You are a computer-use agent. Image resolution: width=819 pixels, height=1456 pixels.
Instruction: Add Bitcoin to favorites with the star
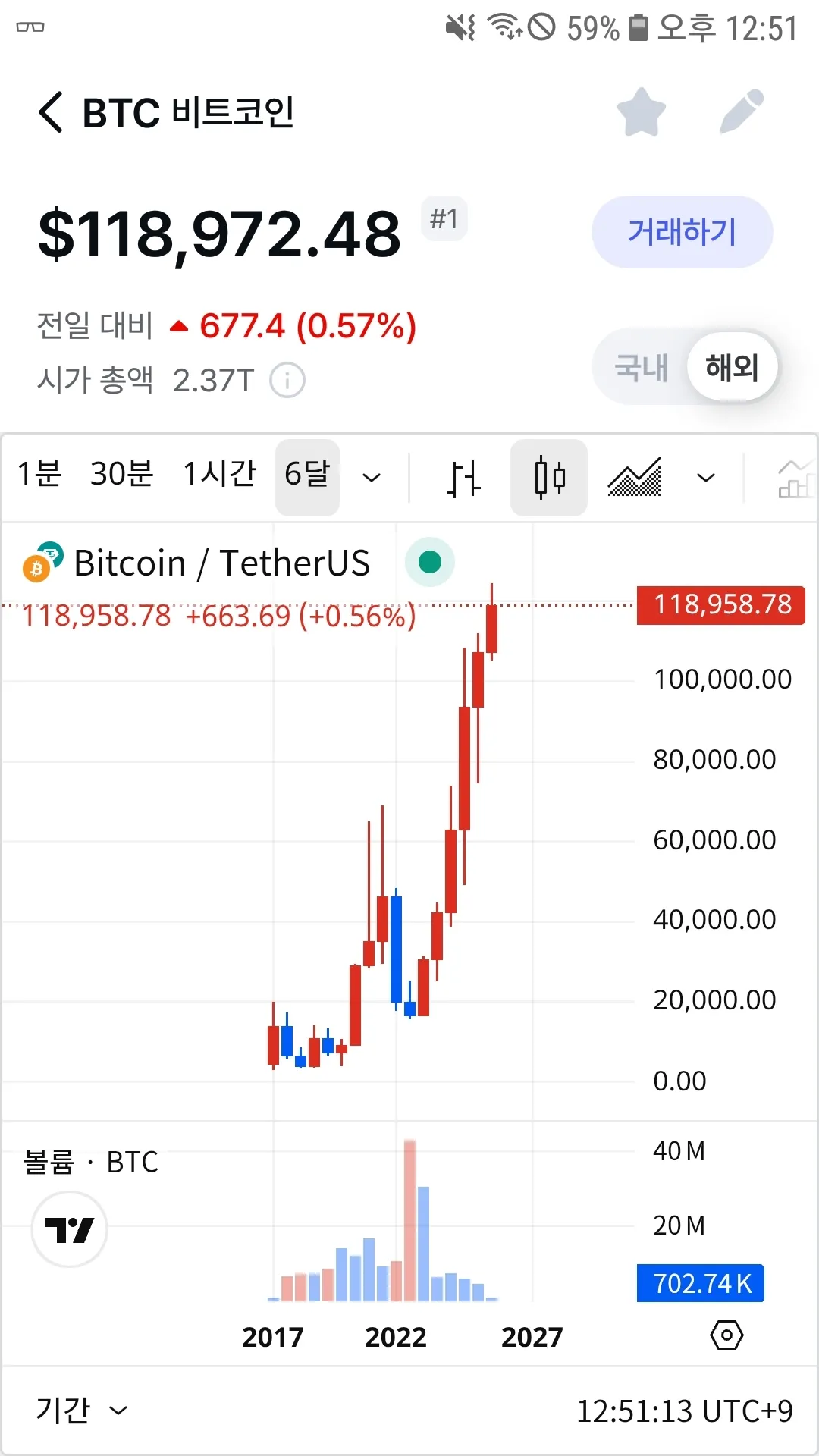[x=642, y=112]
